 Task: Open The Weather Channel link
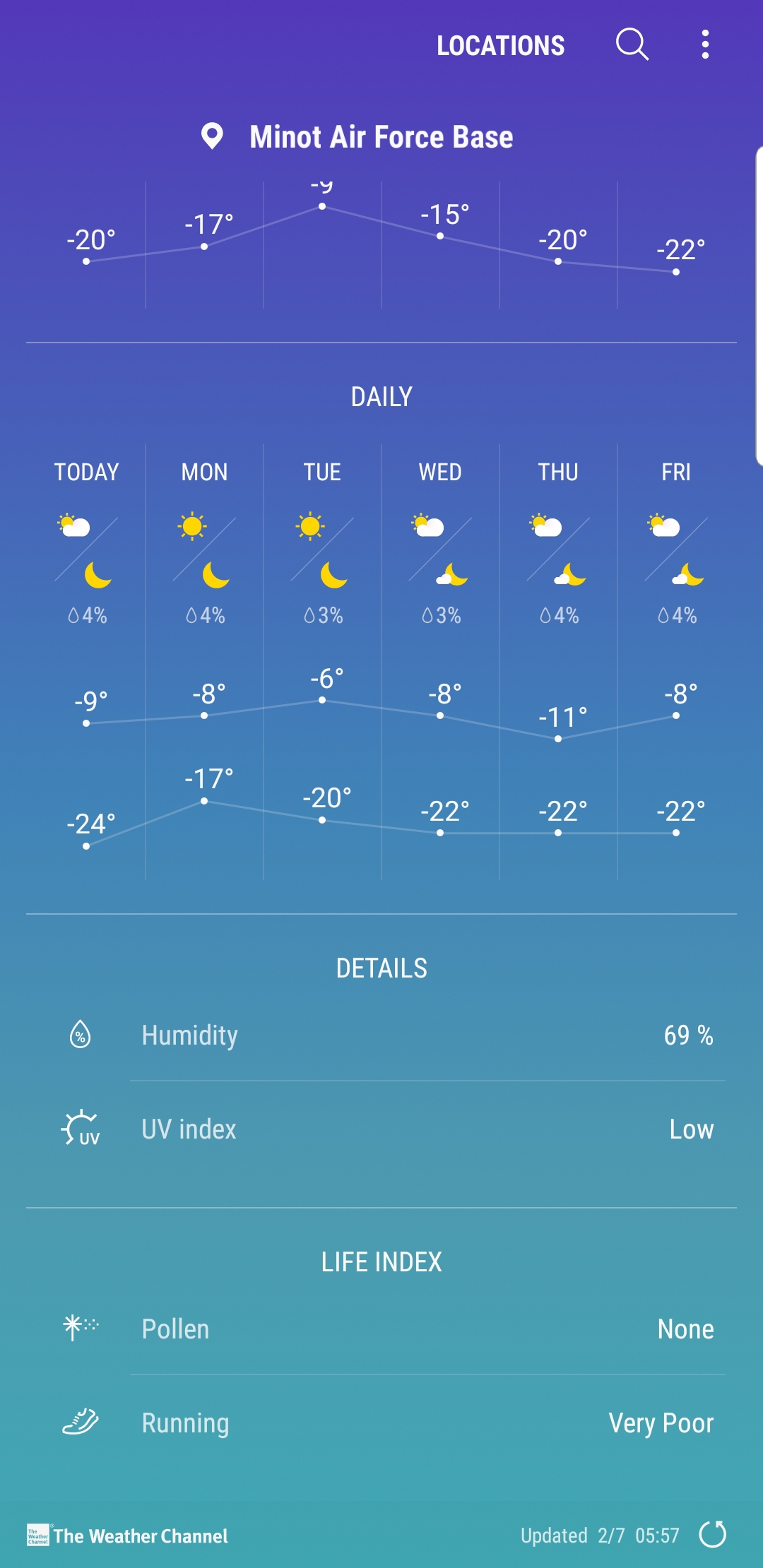tap(128, 1536)
